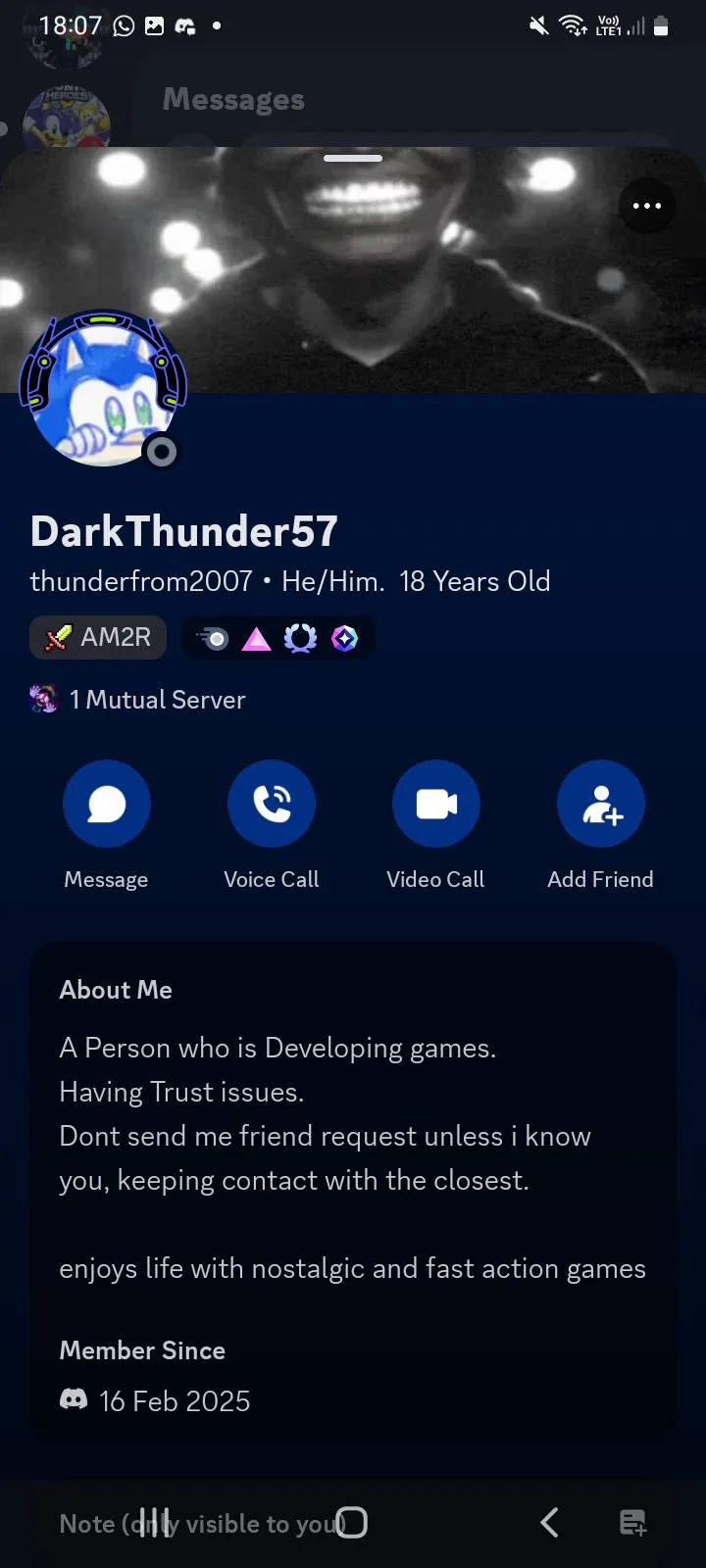The height and width of the screenshot is (1568, 706).
Task: Tap the Nitro subscriber badge
Action: tap(213, 639)
